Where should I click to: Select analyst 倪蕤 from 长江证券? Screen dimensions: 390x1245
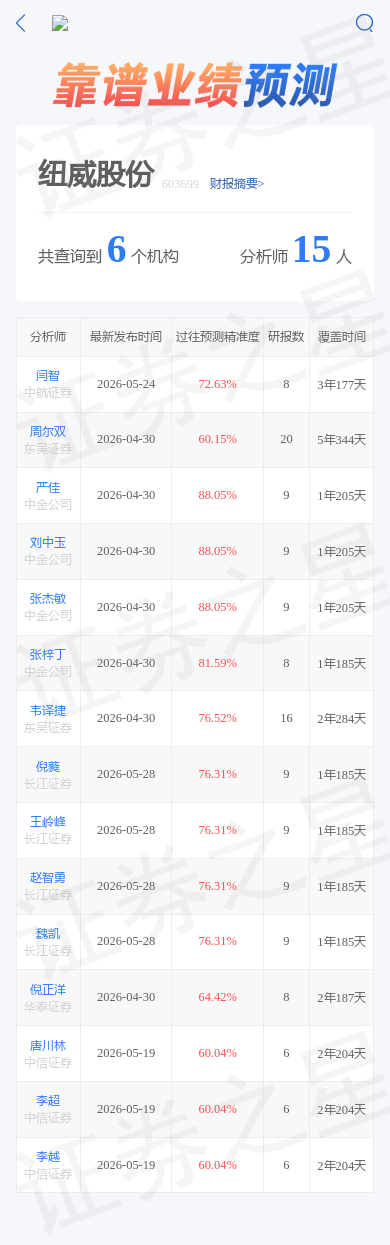coord(48,766)
